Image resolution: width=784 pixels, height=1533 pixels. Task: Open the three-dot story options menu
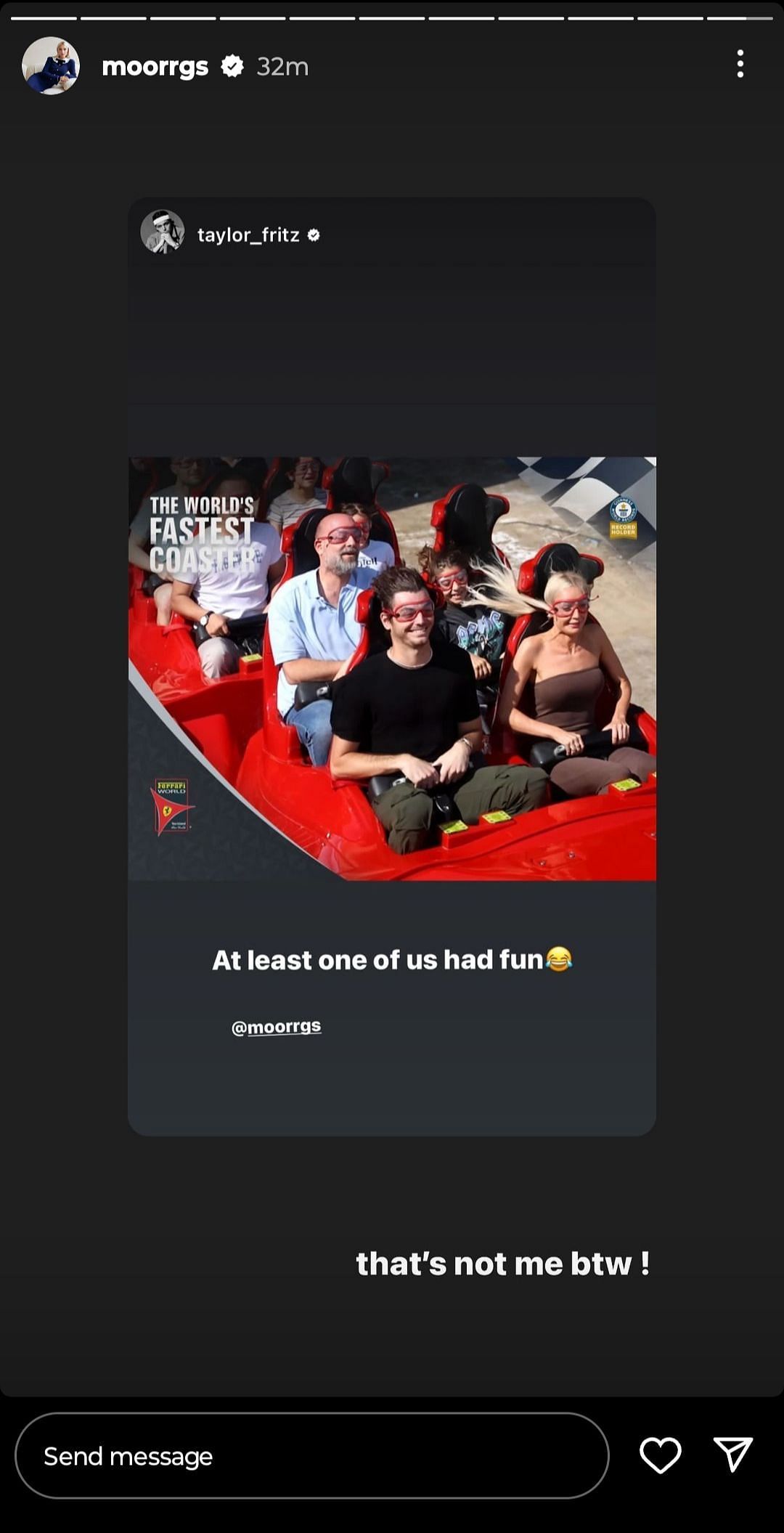[740, 65]
